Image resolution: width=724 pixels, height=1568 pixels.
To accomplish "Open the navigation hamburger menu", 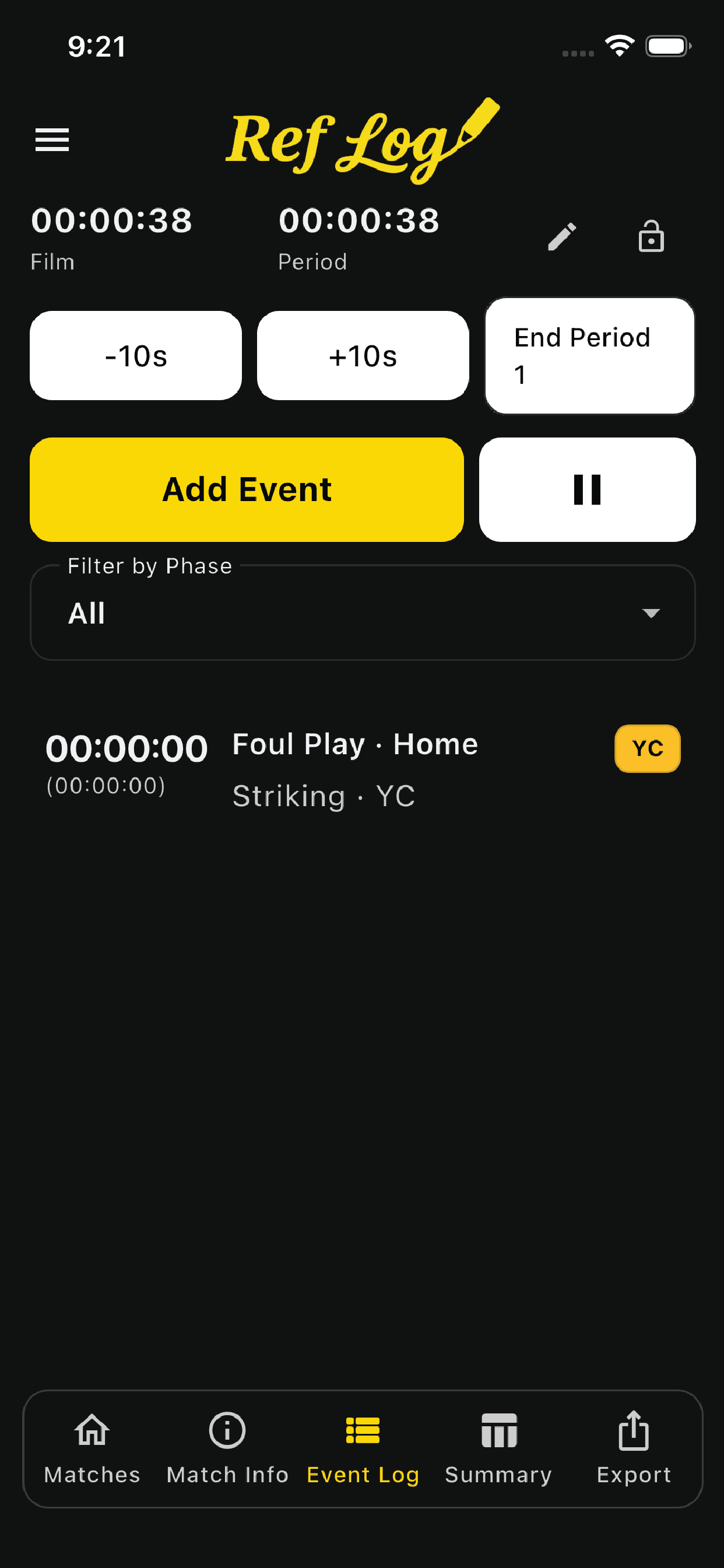I will coord(52,139).
